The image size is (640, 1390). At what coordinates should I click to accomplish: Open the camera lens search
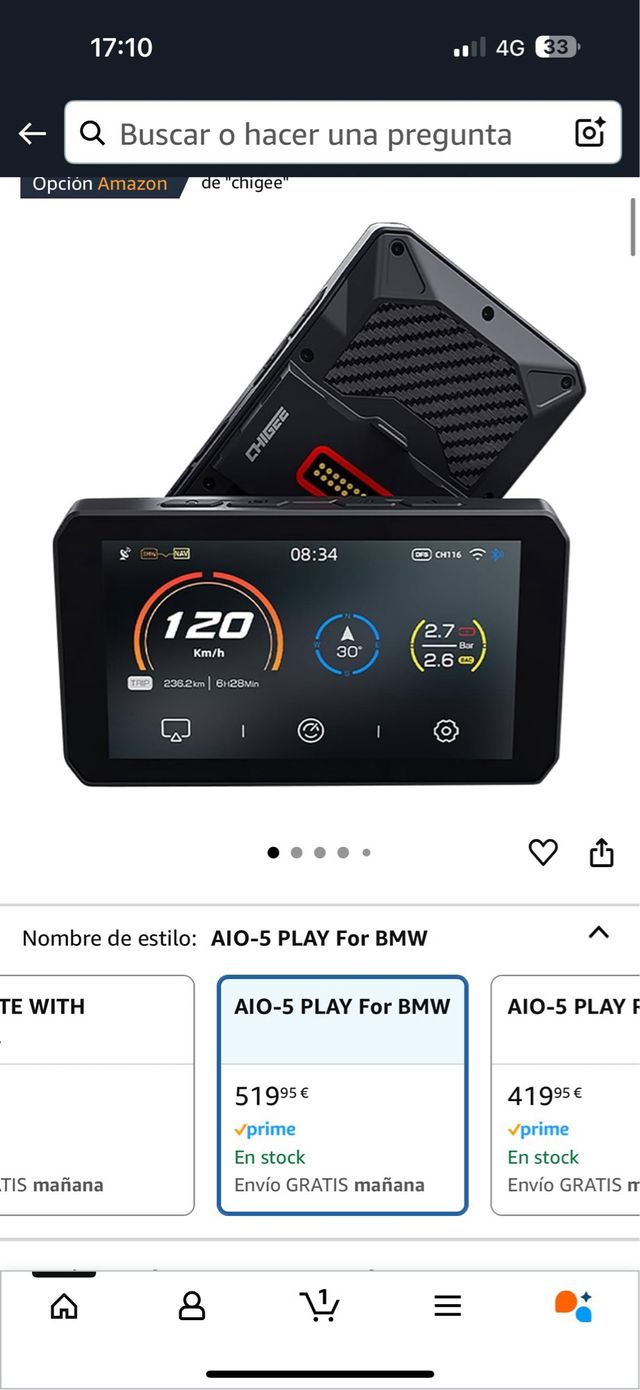(x=590, y=133)
